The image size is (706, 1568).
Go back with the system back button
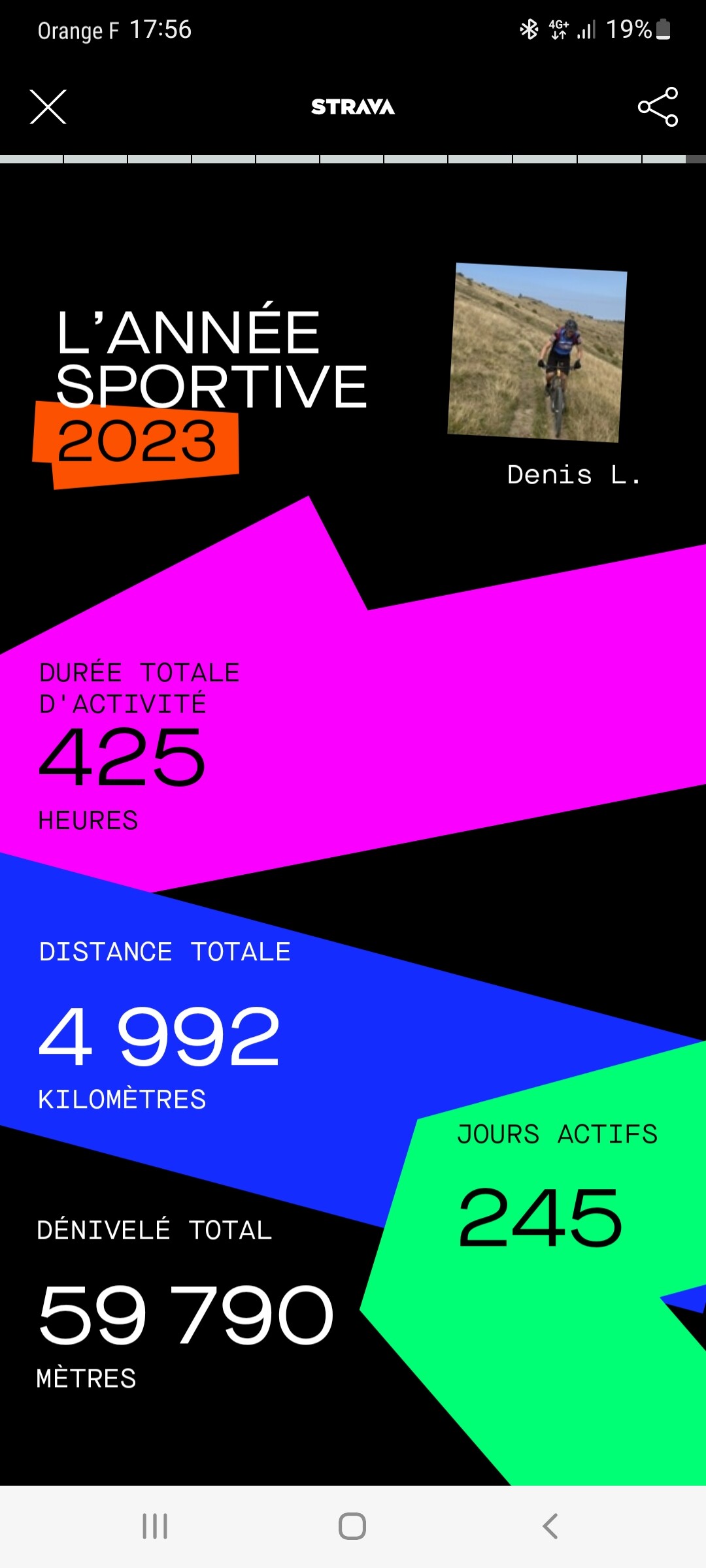tap(550, 1526)
